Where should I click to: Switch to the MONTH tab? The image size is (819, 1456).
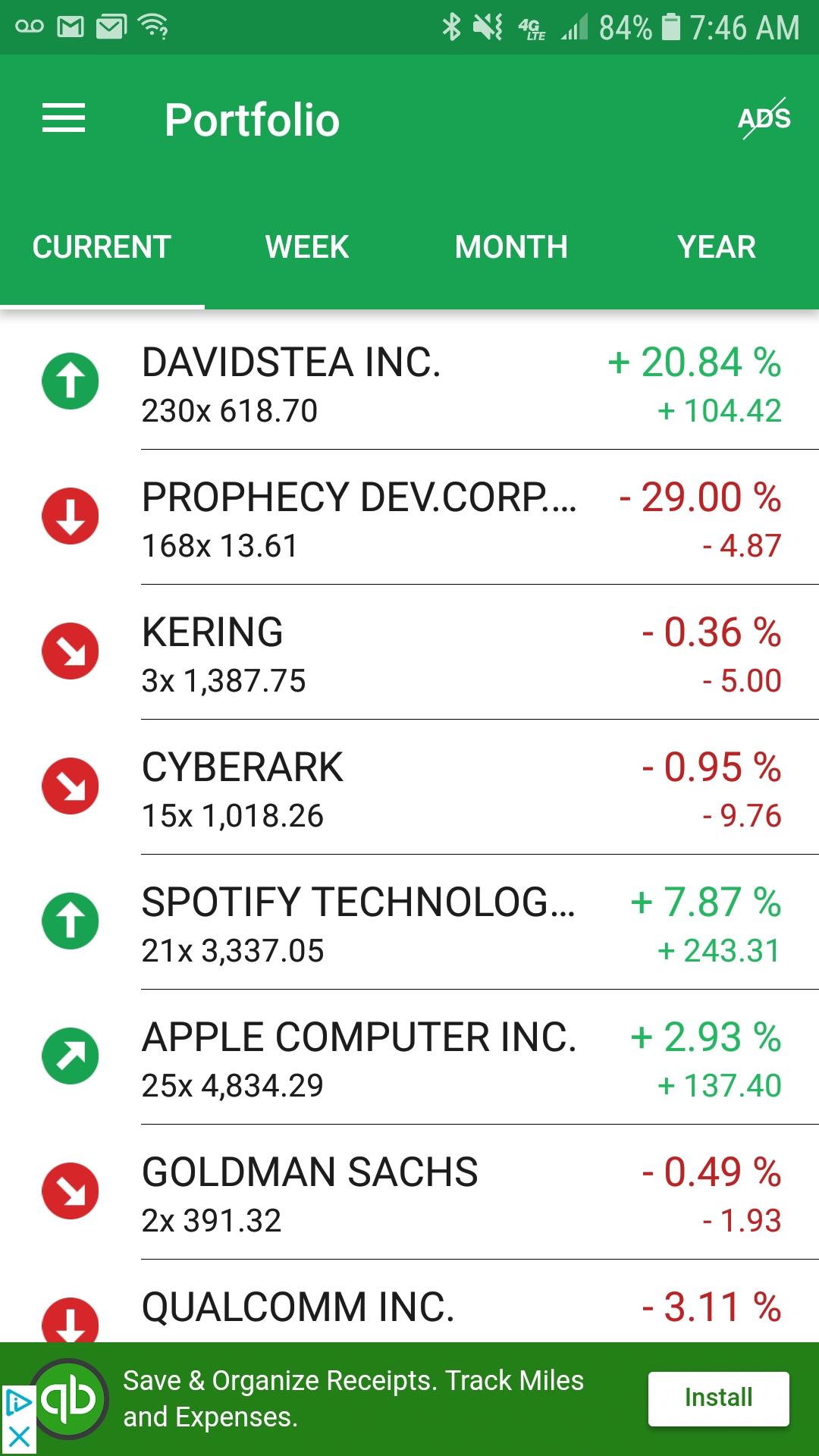512,247
